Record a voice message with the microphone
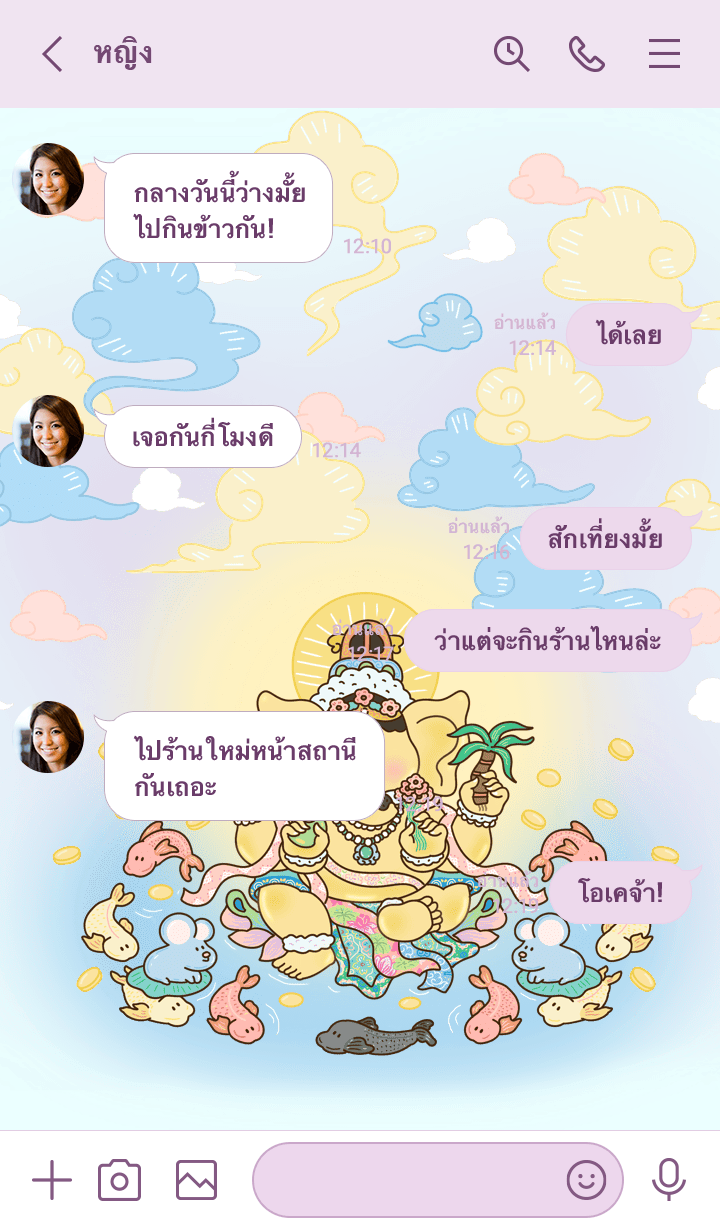Screen dimensions: 720x1232 coord(668,1180)
